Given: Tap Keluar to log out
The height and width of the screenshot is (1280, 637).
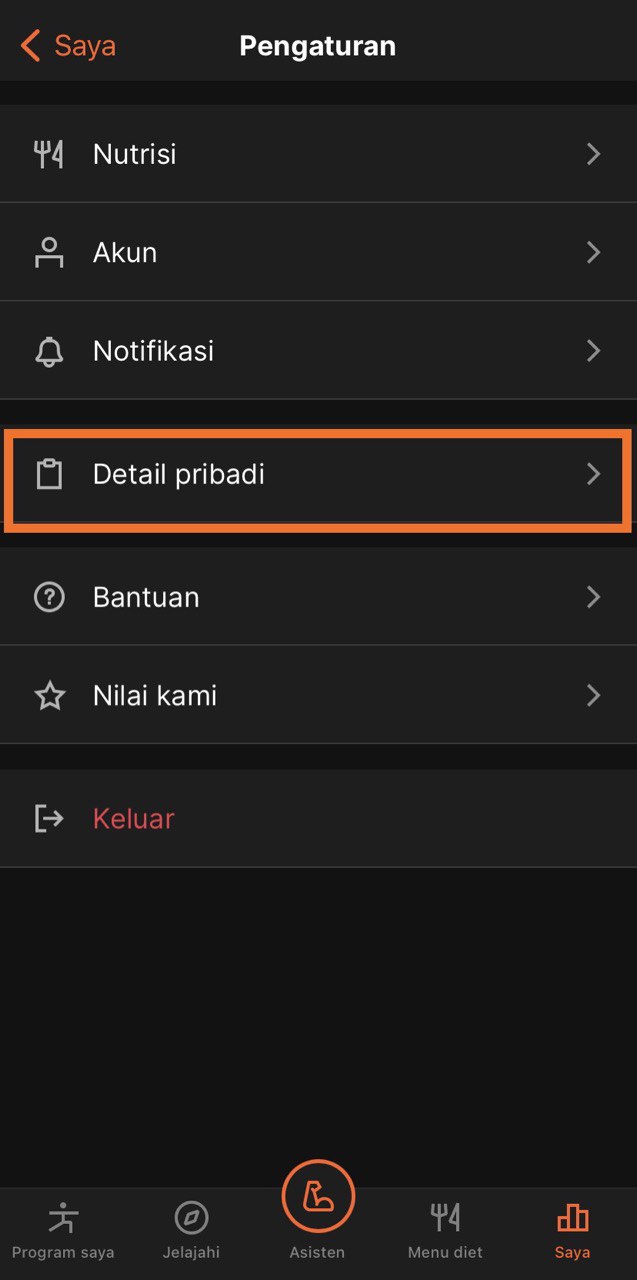Looking at the screenshot, I should pyautogui.click(x=318, y=818).
